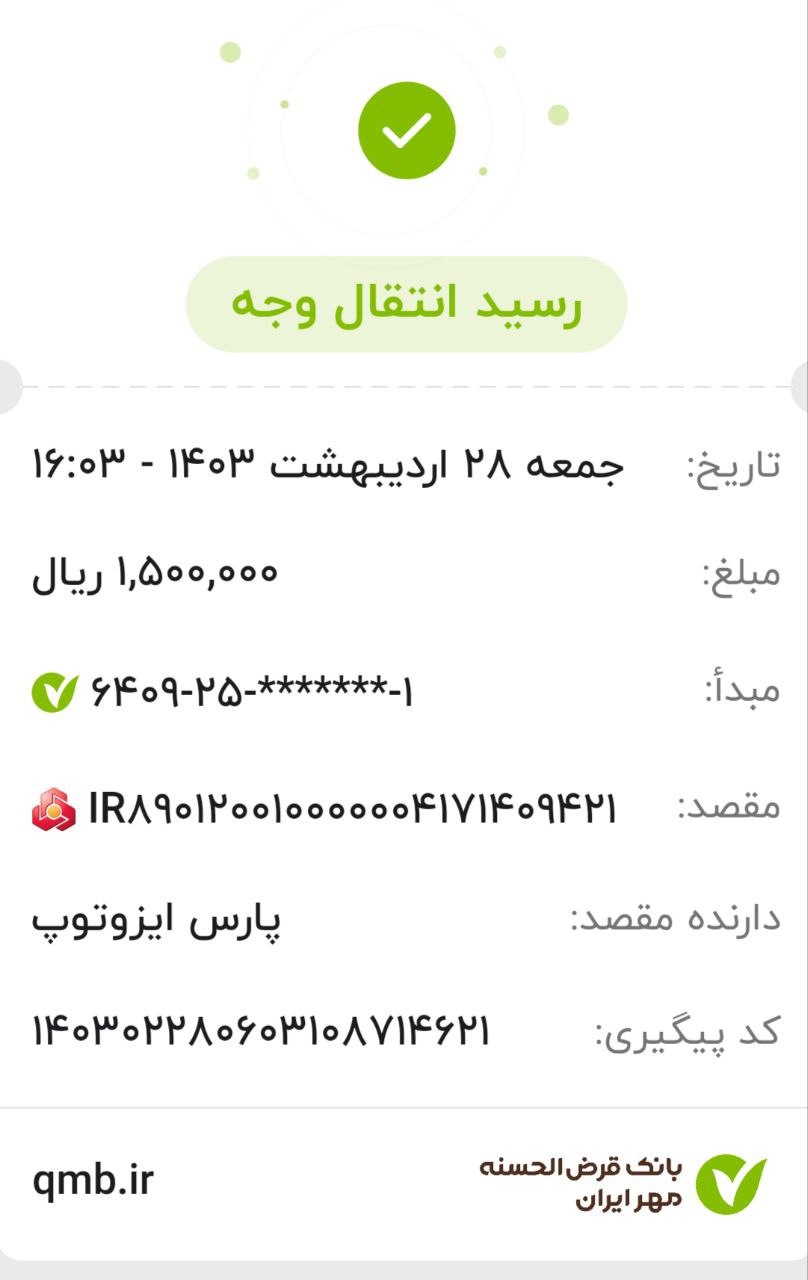Click the Bank Mellat logo beside the IBAN
This screenshot has width=808, height=1280.
coord(52,805)
